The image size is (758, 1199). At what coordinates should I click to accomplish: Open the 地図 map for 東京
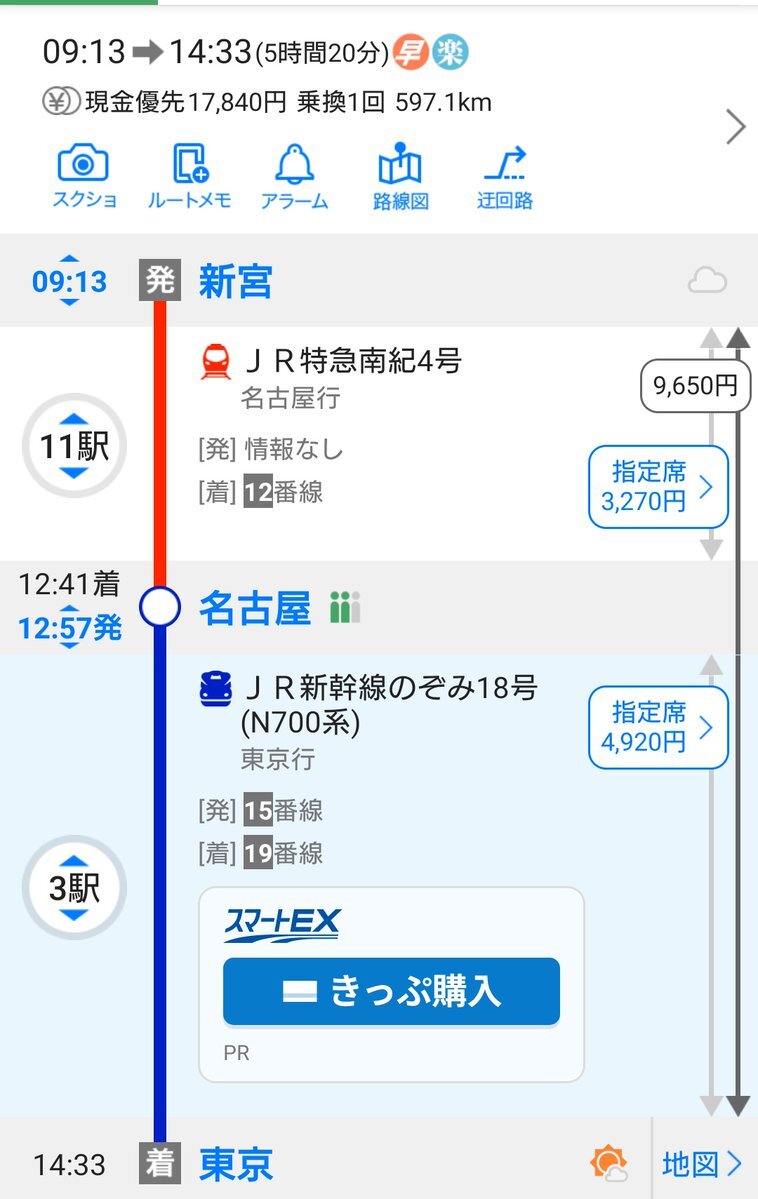pyautogui.click(x=703, y=1164)
